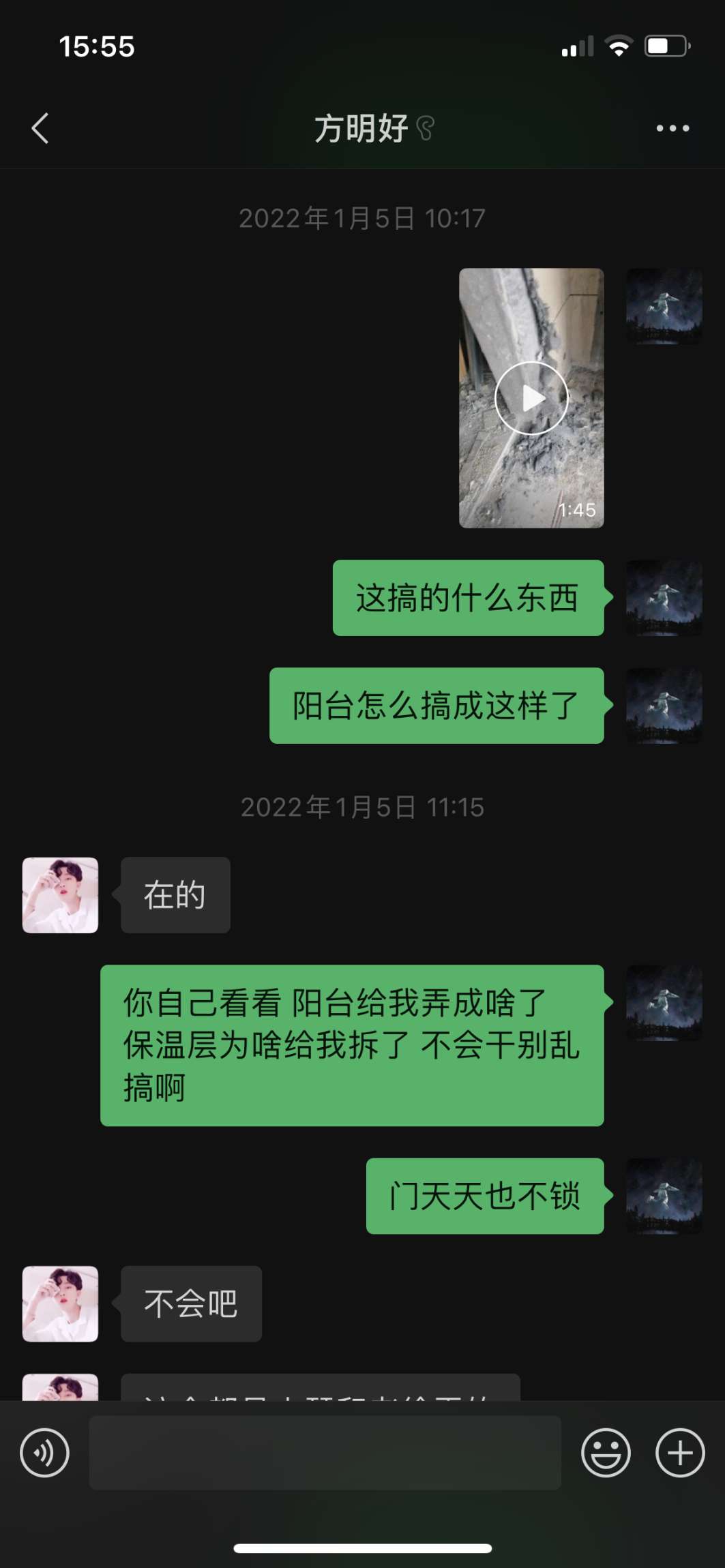Open my avatar beside 门天天也不锁
The image size is (725, 1568).
664,1196
